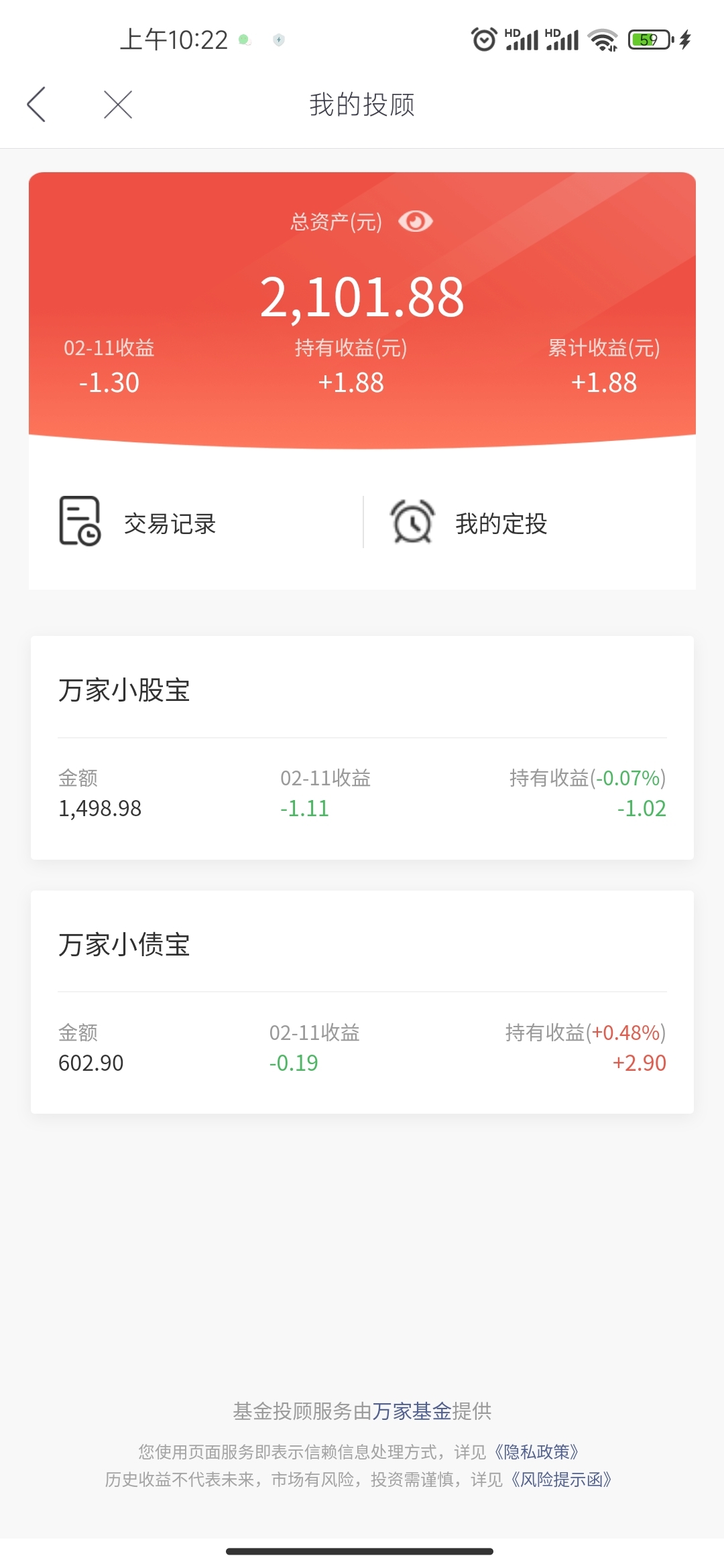Open the 万家基金 link
Viewport: 724px width, 1568px height.
[412, 1411]
